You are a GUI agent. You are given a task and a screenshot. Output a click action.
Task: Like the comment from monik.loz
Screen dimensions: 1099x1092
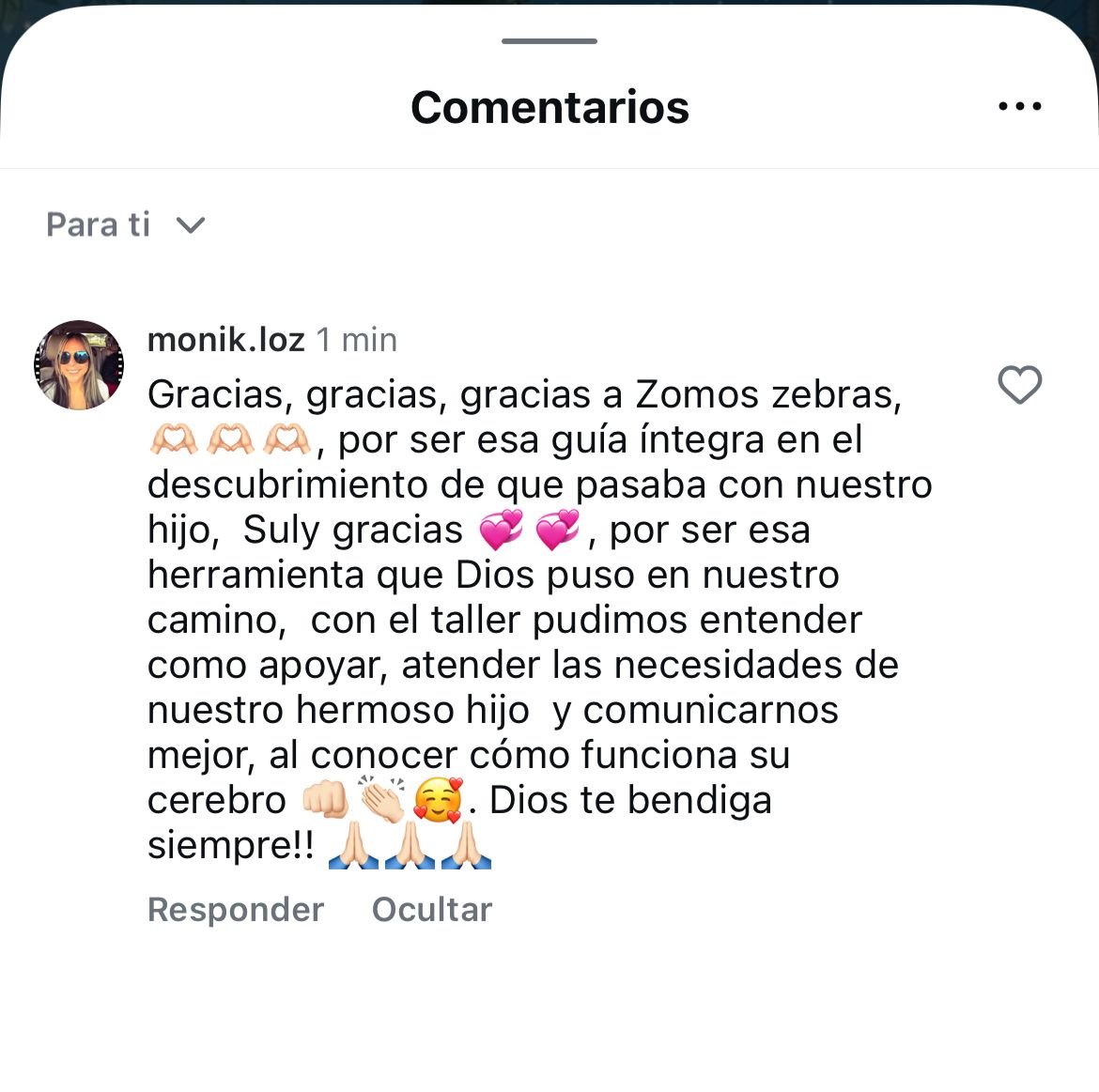point(1019,385)
